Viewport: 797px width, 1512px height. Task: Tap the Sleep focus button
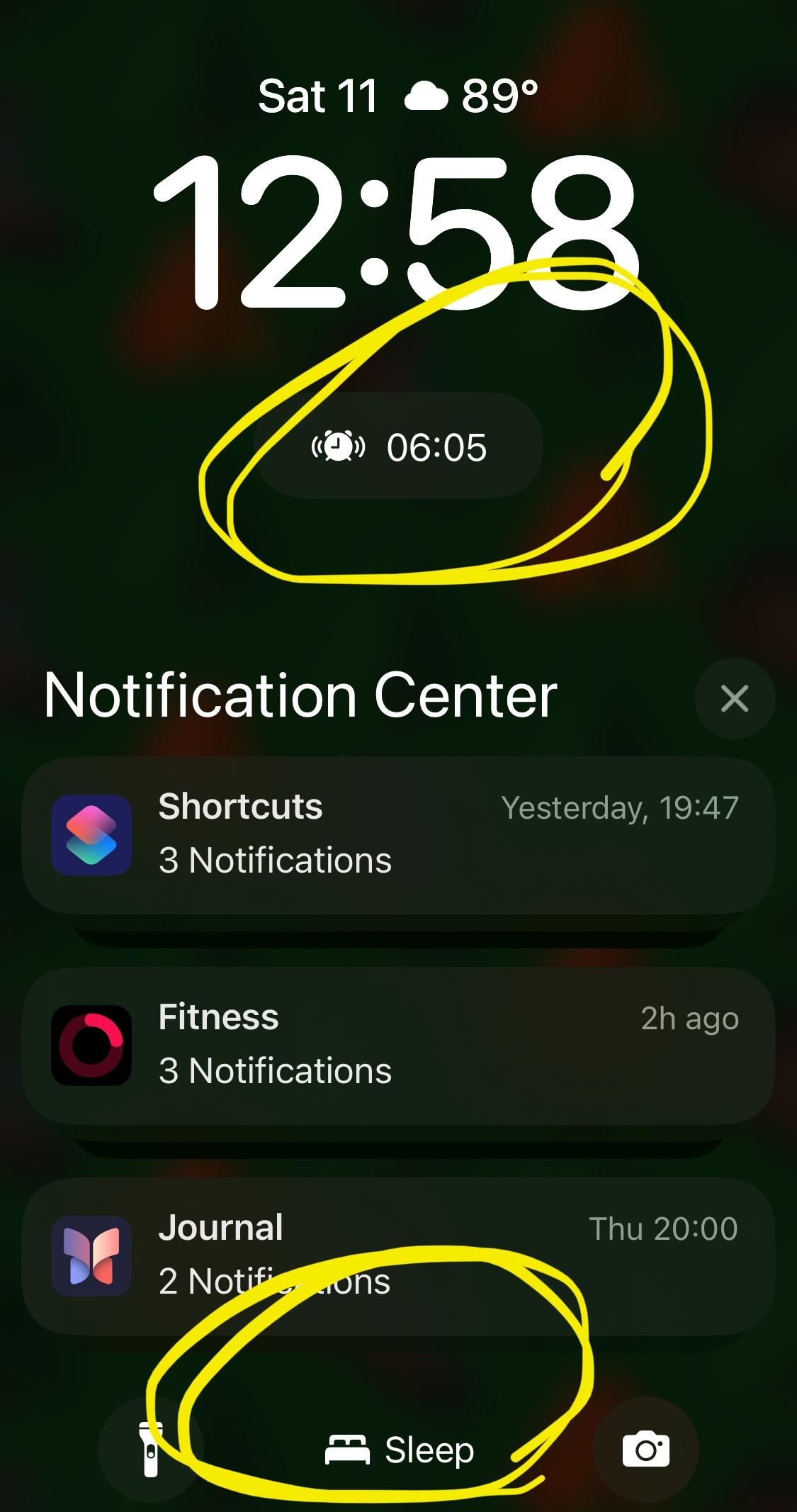tap(399, 1450)
